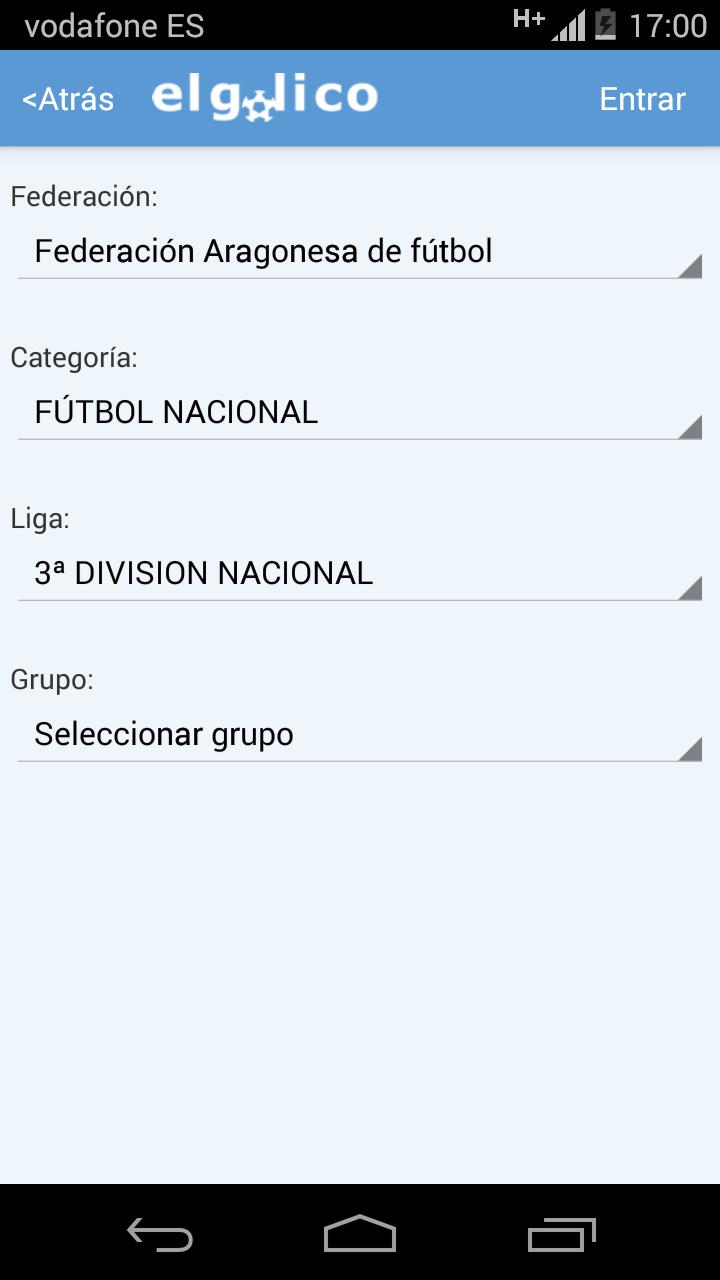The height and width of the screenshot is (1280, 720).
Task: Expand the Liga dropdown
Action: click(x=359, y=574)
